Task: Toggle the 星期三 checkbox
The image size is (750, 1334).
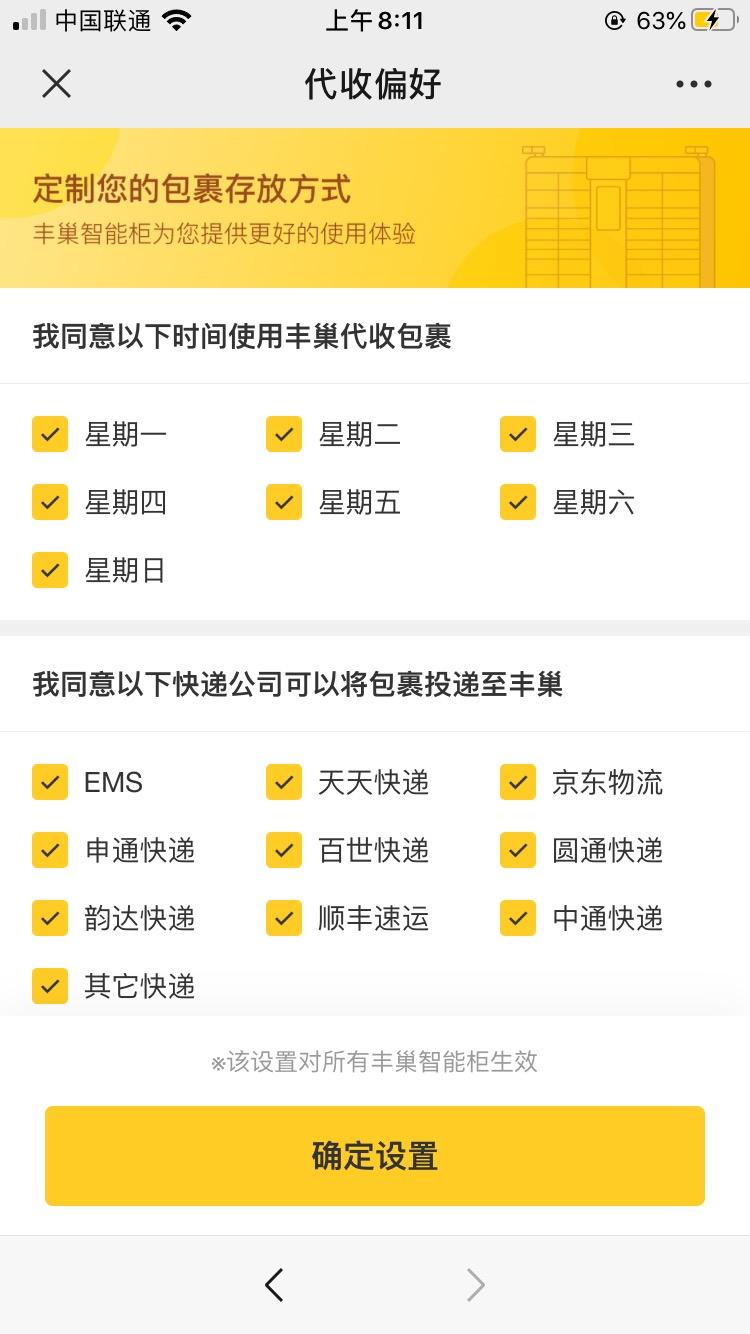Action: (518, 434)
